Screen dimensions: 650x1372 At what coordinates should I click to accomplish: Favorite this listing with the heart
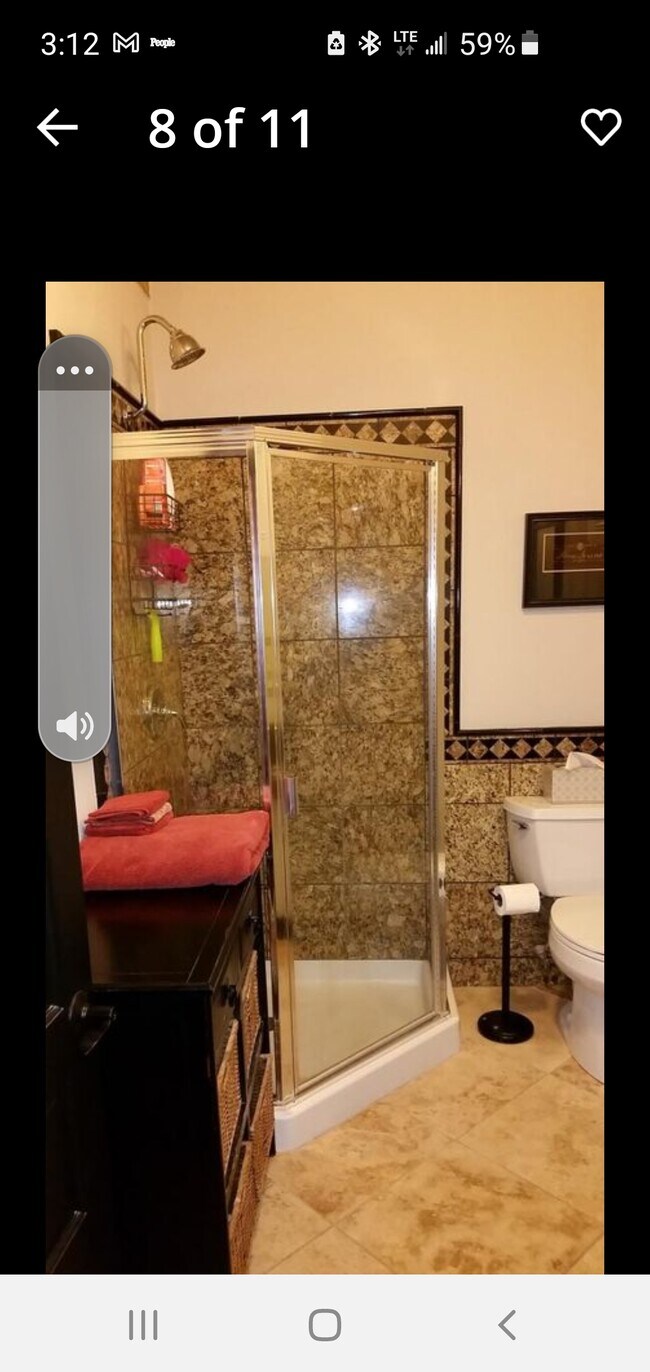(x=600, y=127)
